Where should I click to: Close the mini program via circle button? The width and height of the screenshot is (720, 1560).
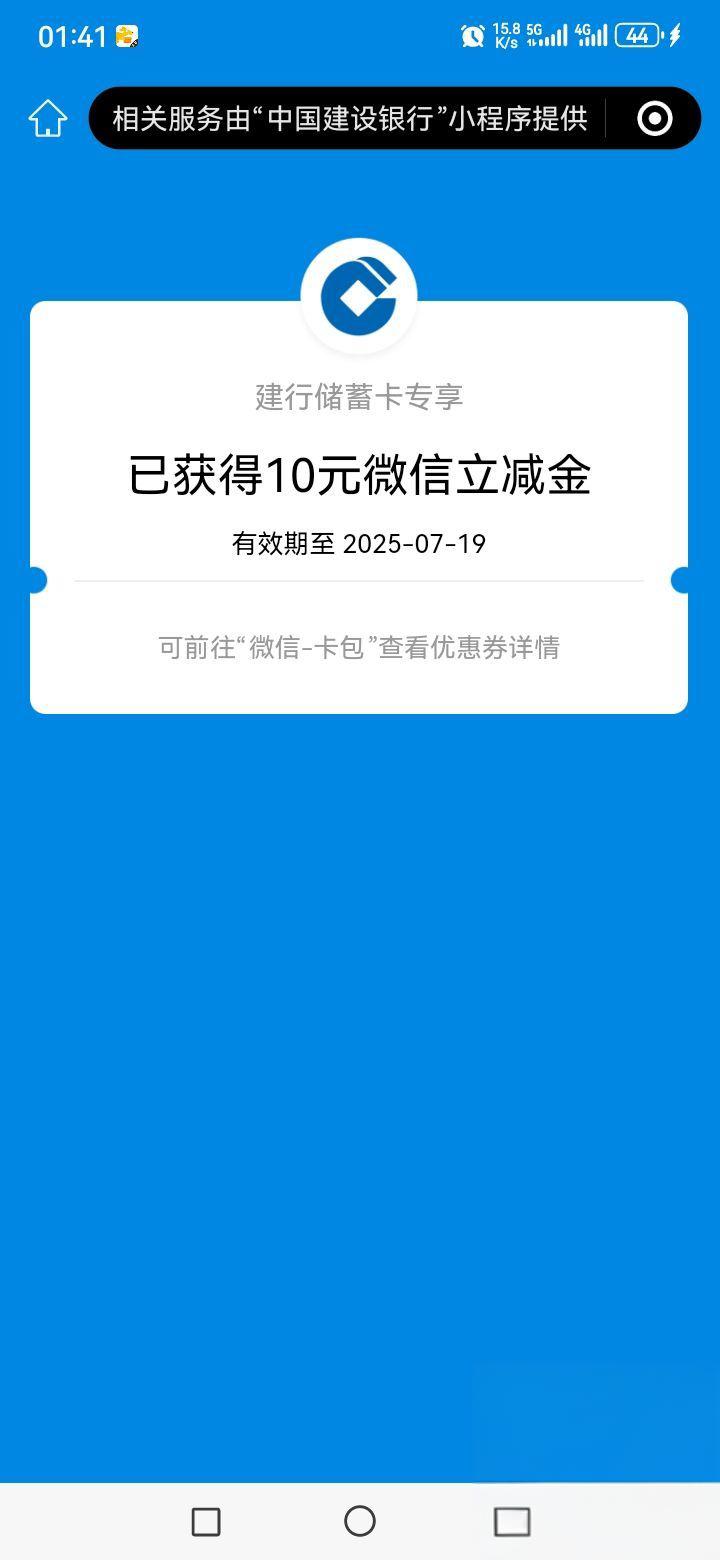[x=655, y=119]
